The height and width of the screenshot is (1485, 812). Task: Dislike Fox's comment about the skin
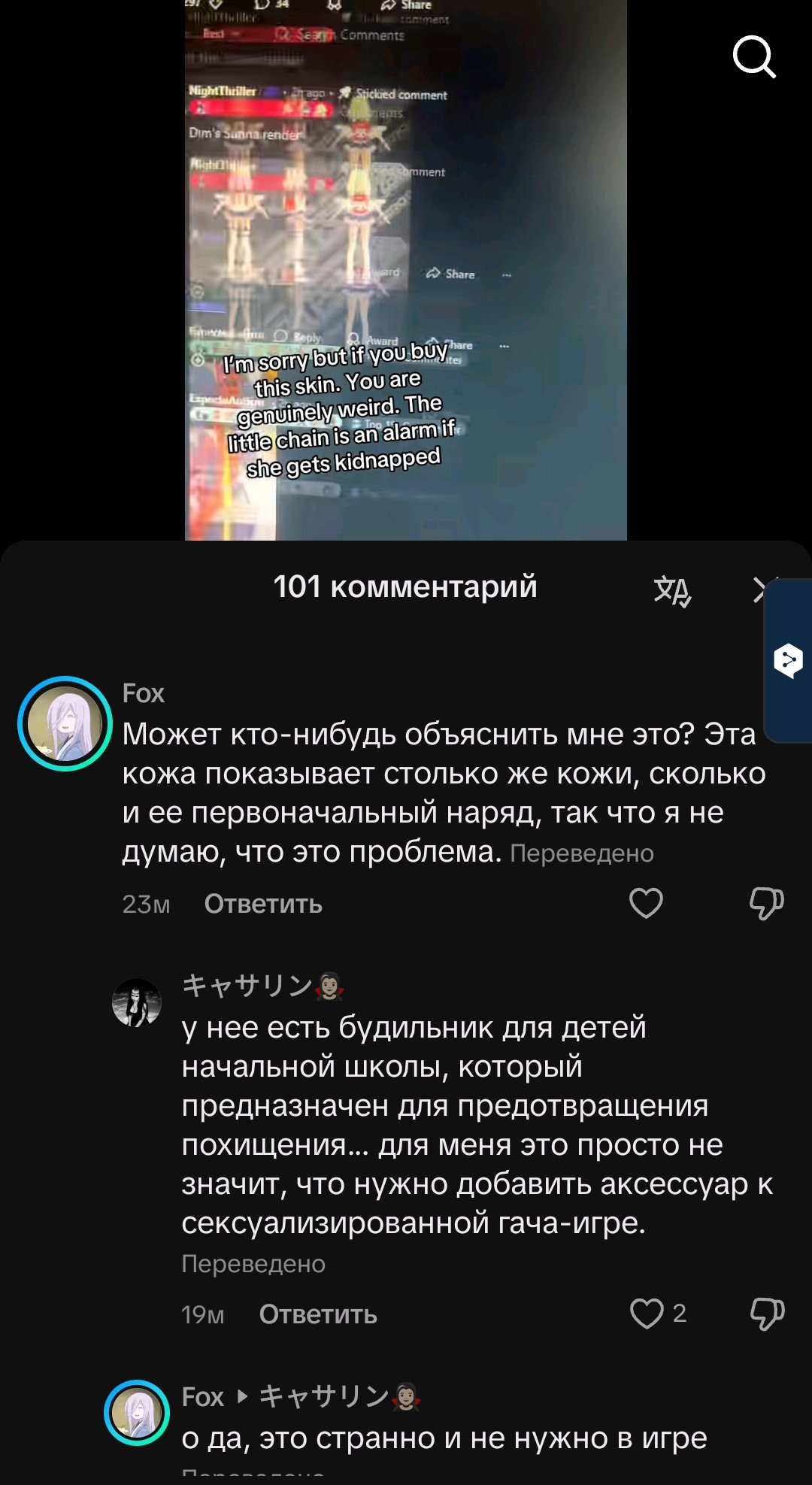click(766, 903)
